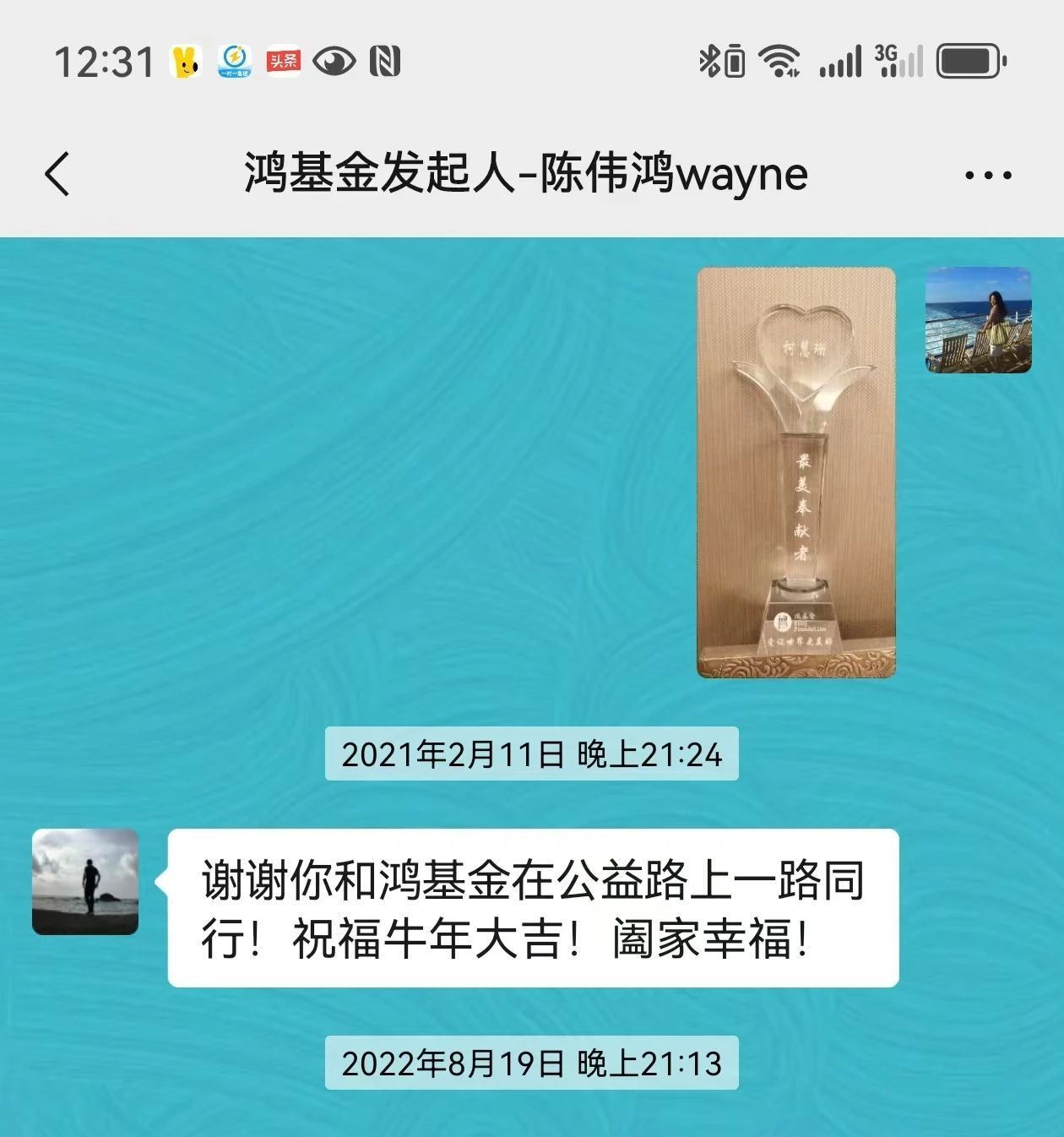The width and height of the screenshot is (1064, 1137).
Task: Tap the Wi-Fi signal icon
Action: 779,59
